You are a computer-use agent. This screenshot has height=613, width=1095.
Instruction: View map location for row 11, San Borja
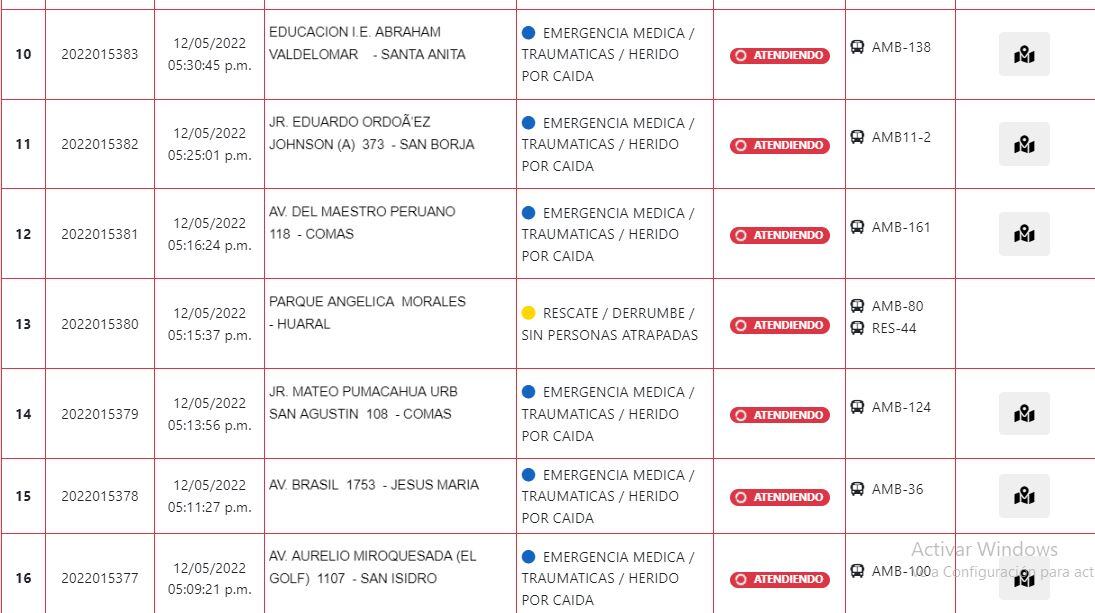[x=1024, y=144]
